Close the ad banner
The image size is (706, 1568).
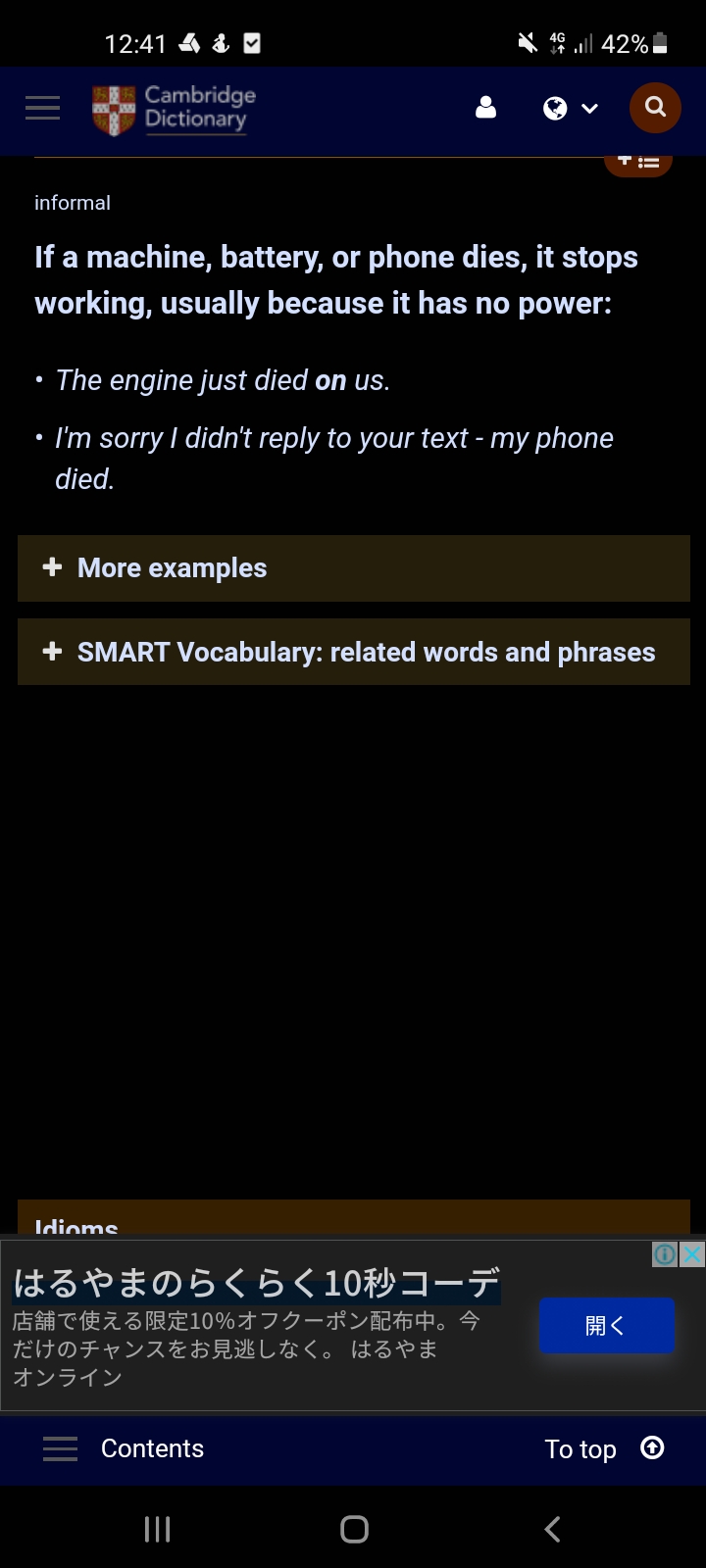coord(692,1254)
